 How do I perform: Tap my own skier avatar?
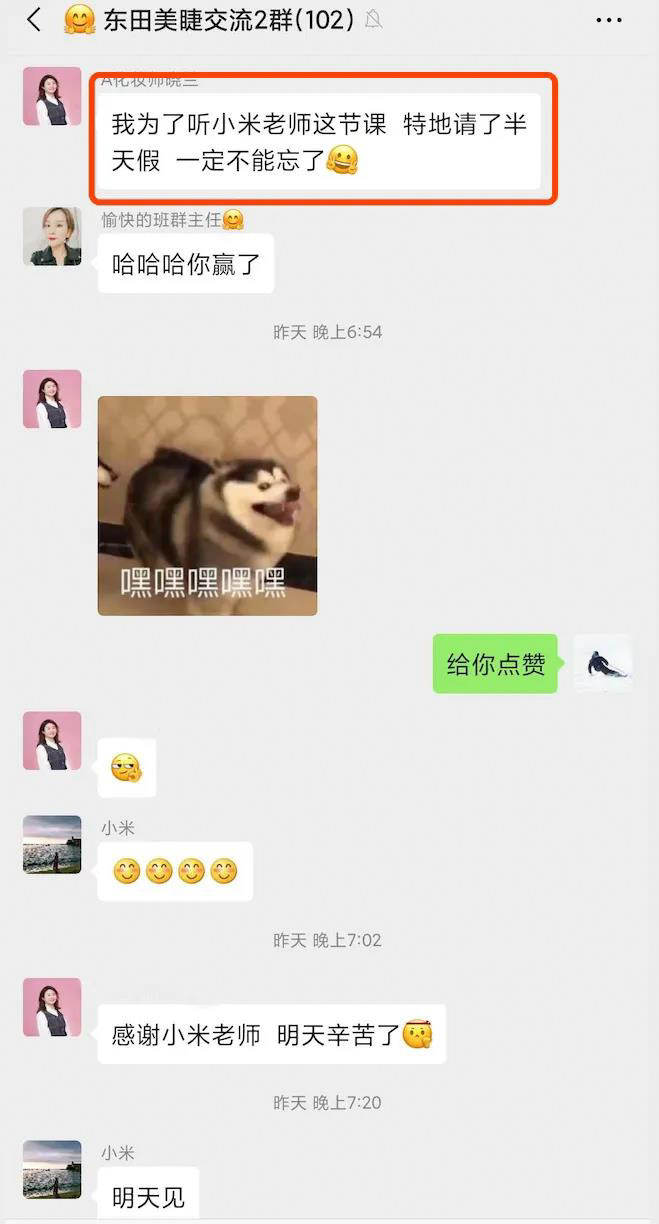pyautogui.click(x=602, y=663)
